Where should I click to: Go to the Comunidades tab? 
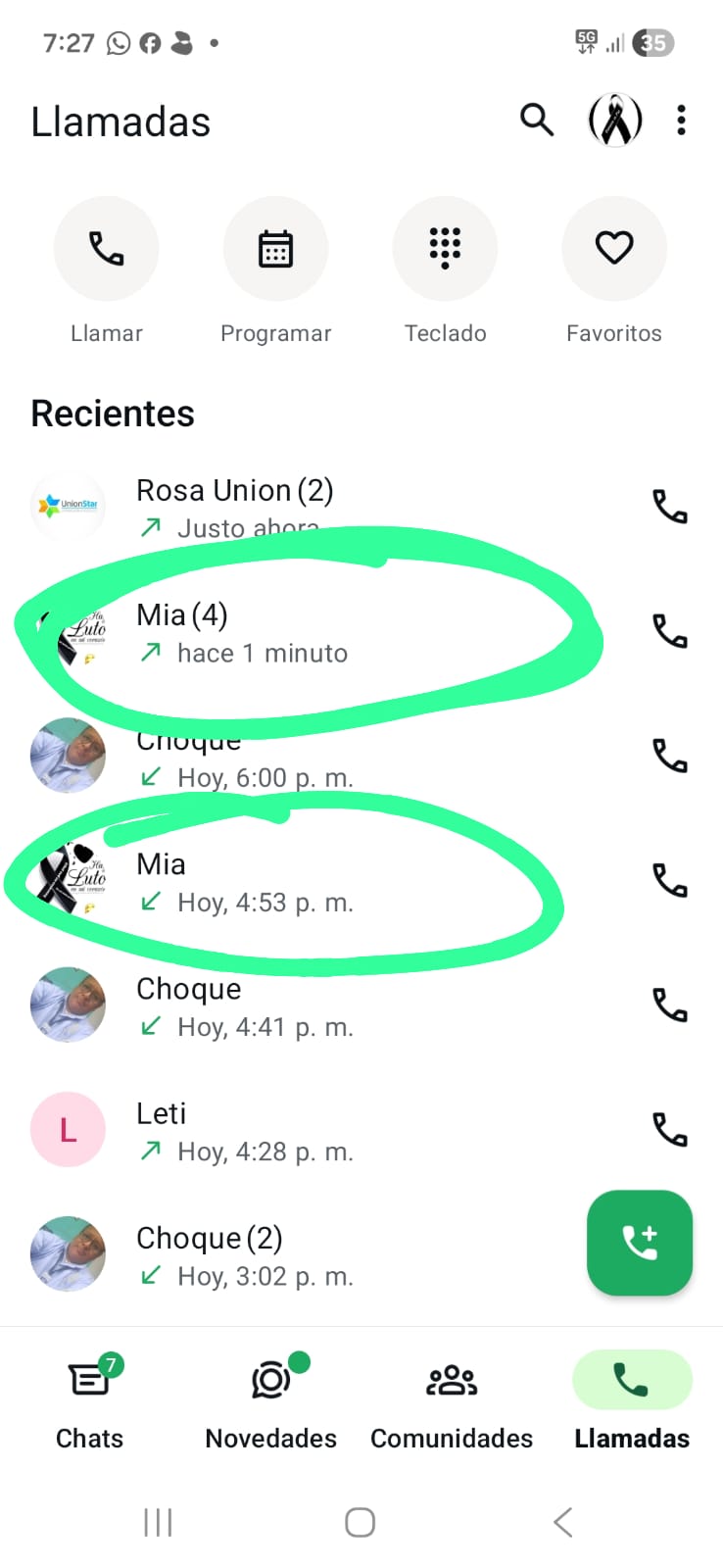point(452,1399)
